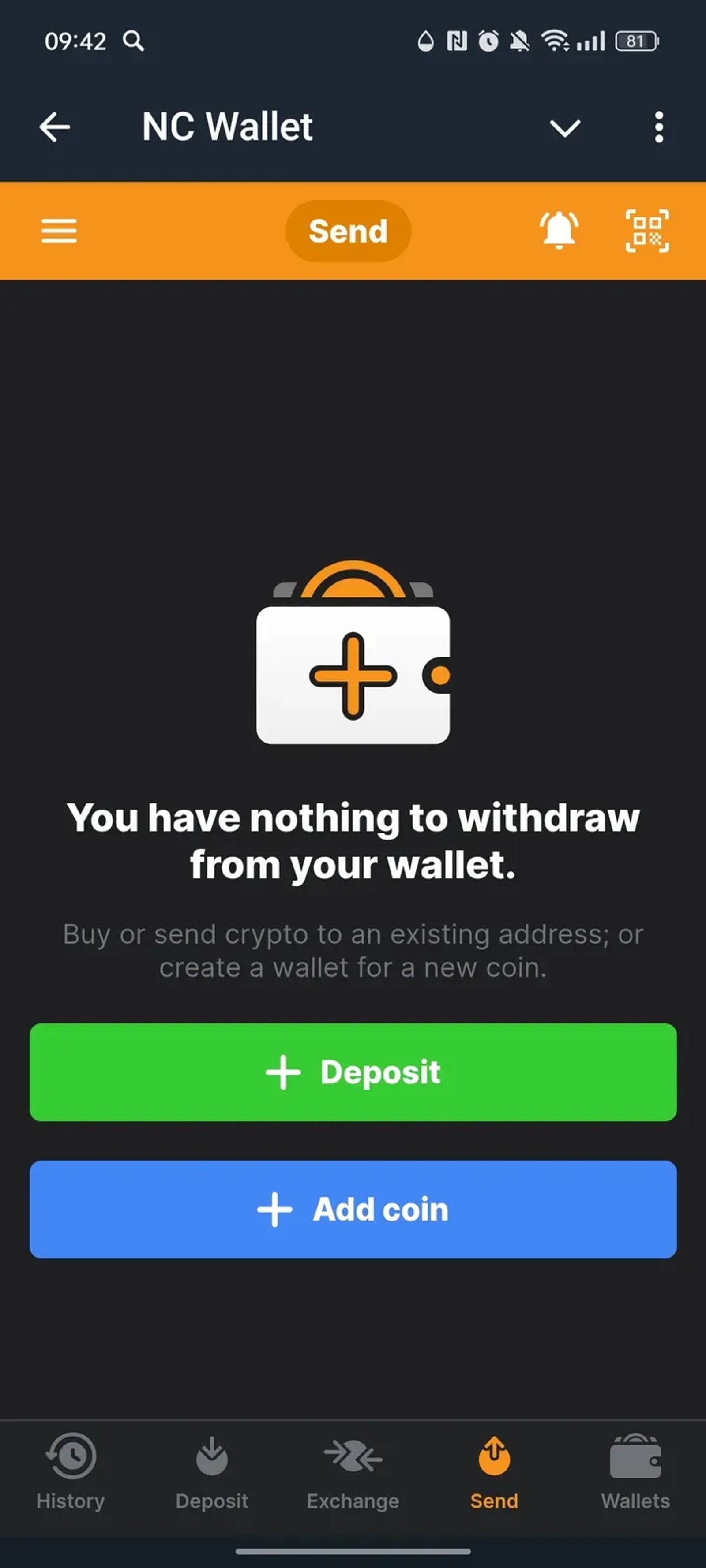Open the QR code scanner

pos(647,231)
